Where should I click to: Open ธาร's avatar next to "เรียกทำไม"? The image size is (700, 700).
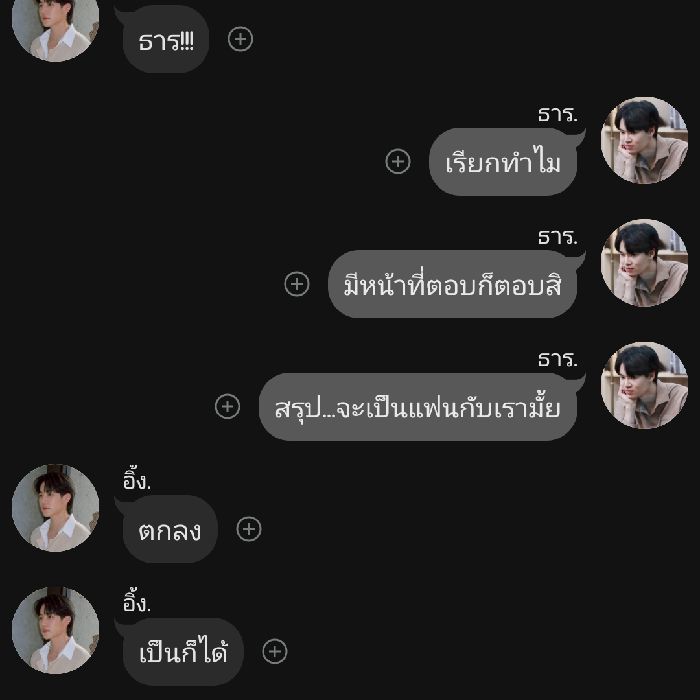(x=643, y=141)
